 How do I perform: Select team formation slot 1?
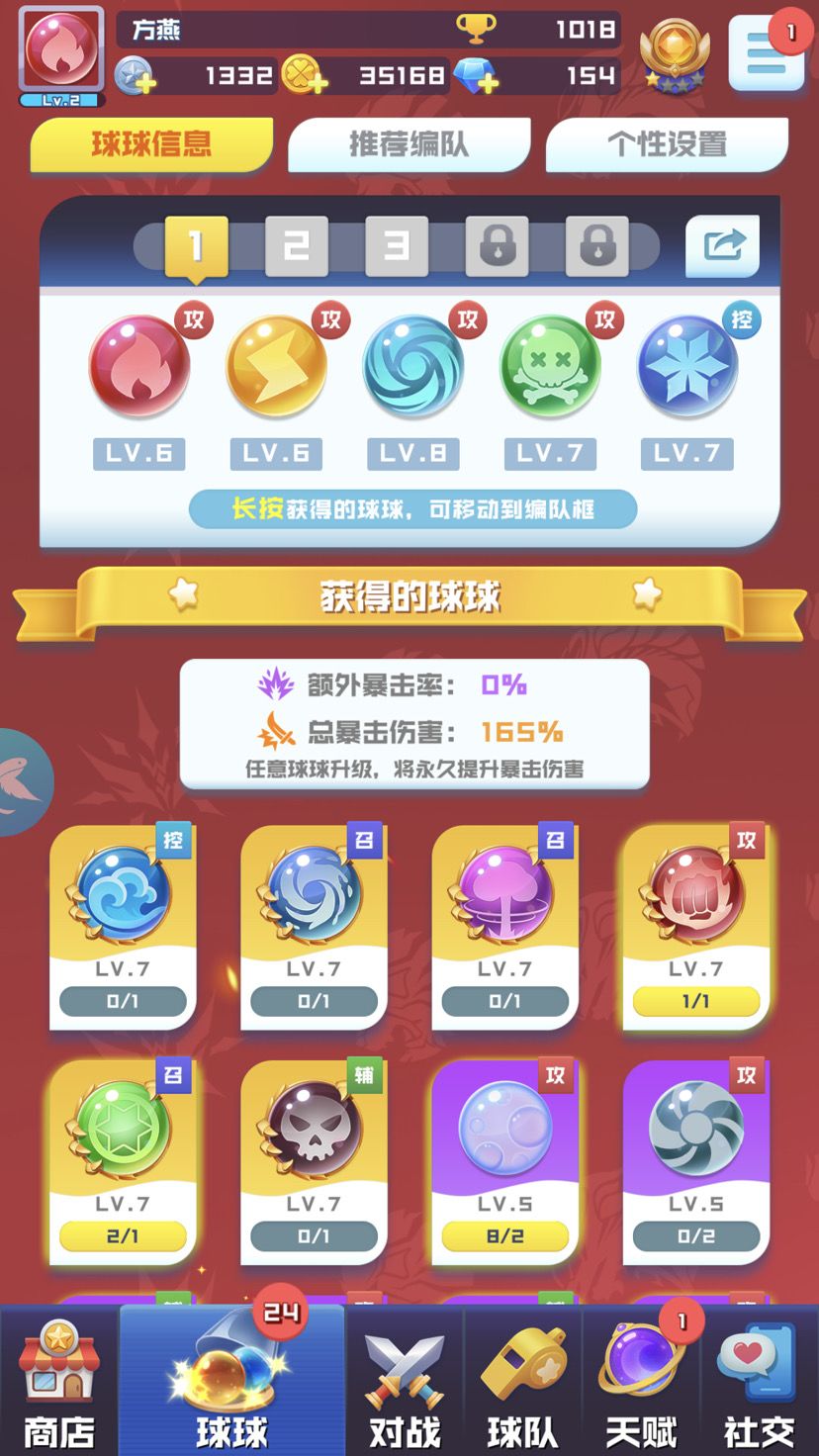tap(196, 244)
